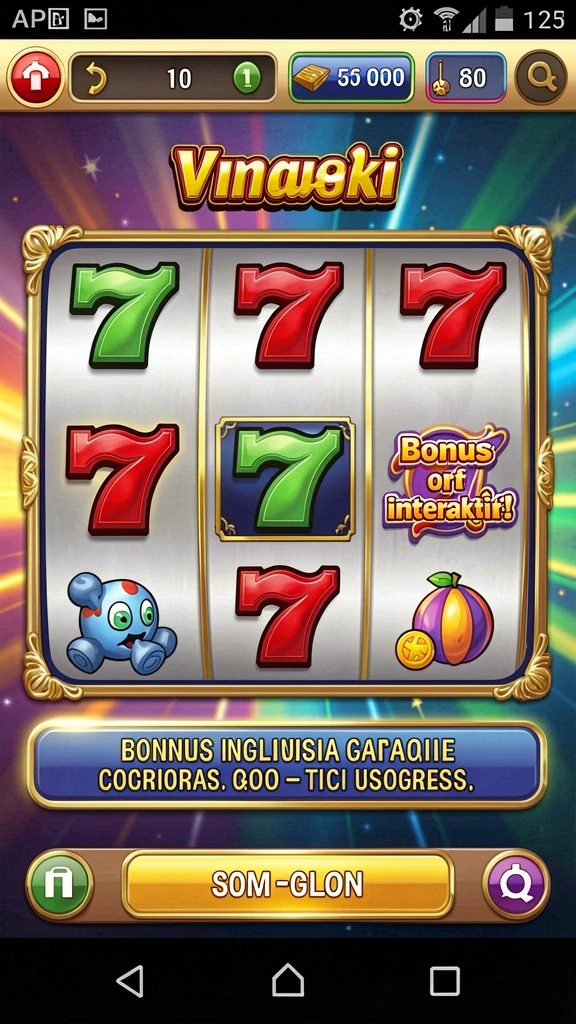This screenshot has width=576, height=1024.
Task: Tap the green round button beside SOM-GLON
Action: click(x=59, y=885)
